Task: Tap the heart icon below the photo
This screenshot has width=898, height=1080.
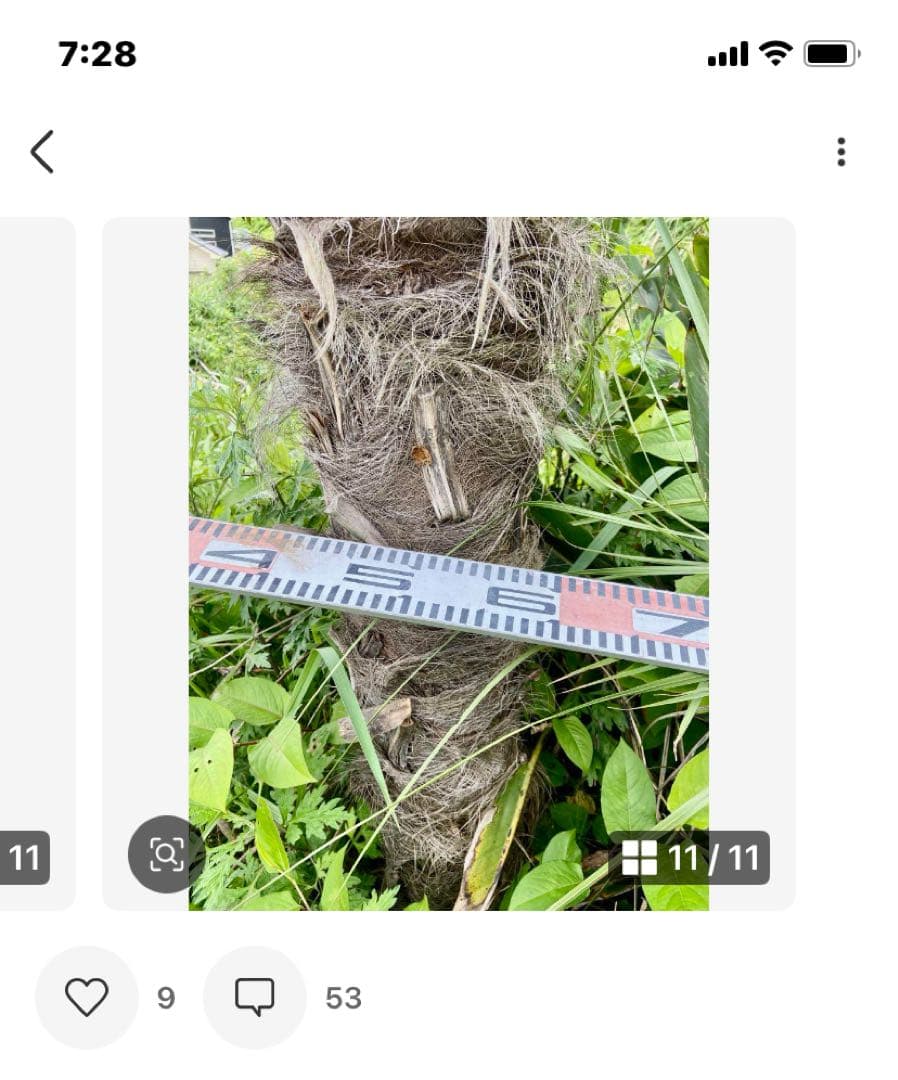Action: [x=86, y=997]
